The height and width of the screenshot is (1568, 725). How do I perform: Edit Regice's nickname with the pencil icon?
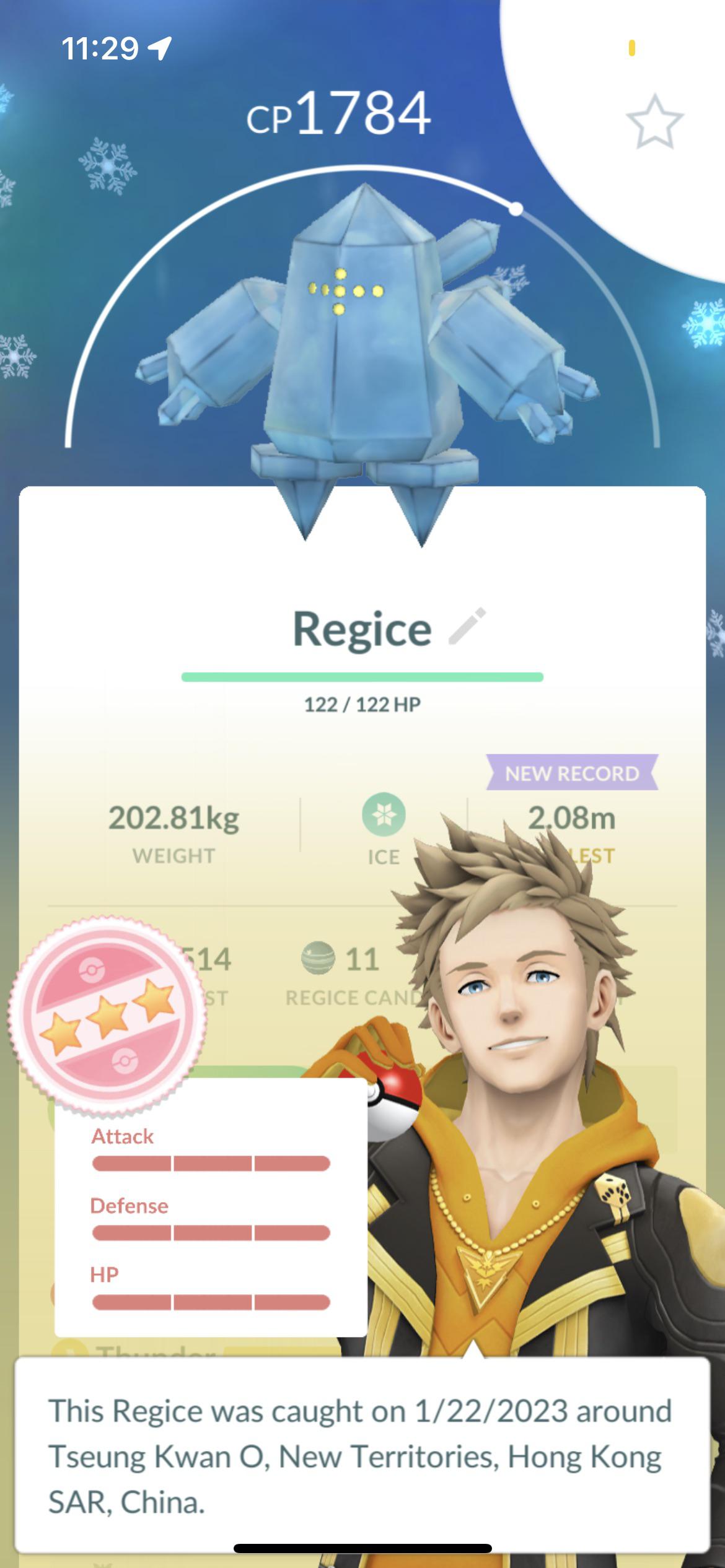click(467, 627)
